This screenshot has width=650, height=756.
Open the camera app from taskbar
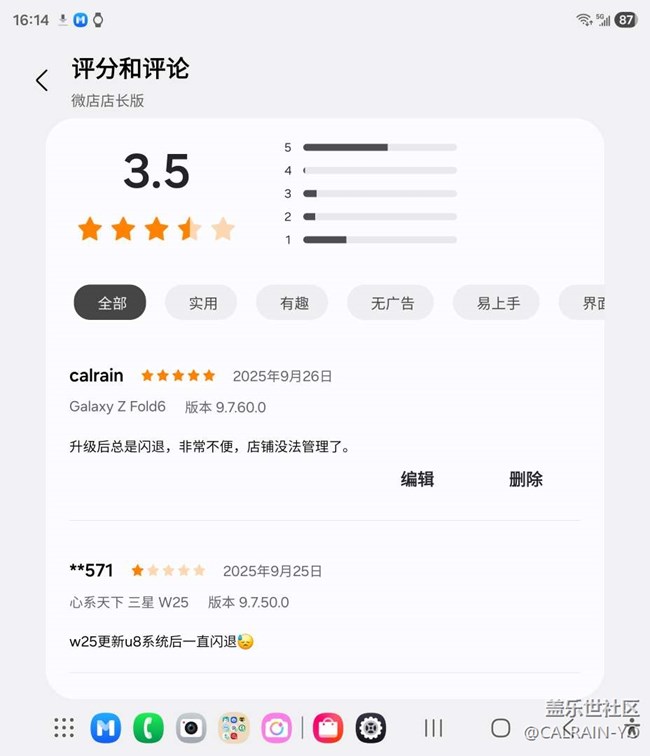tap(191, 728)
